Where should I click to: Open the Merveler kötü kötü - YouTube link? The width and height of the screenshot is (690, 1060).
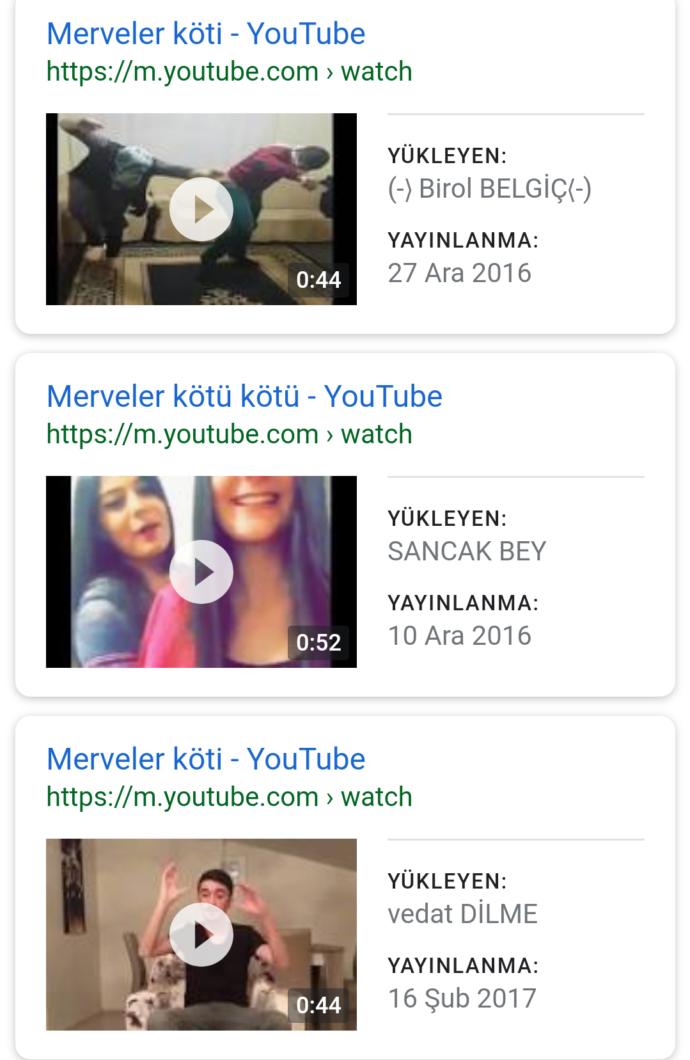[x=244, y=396]
